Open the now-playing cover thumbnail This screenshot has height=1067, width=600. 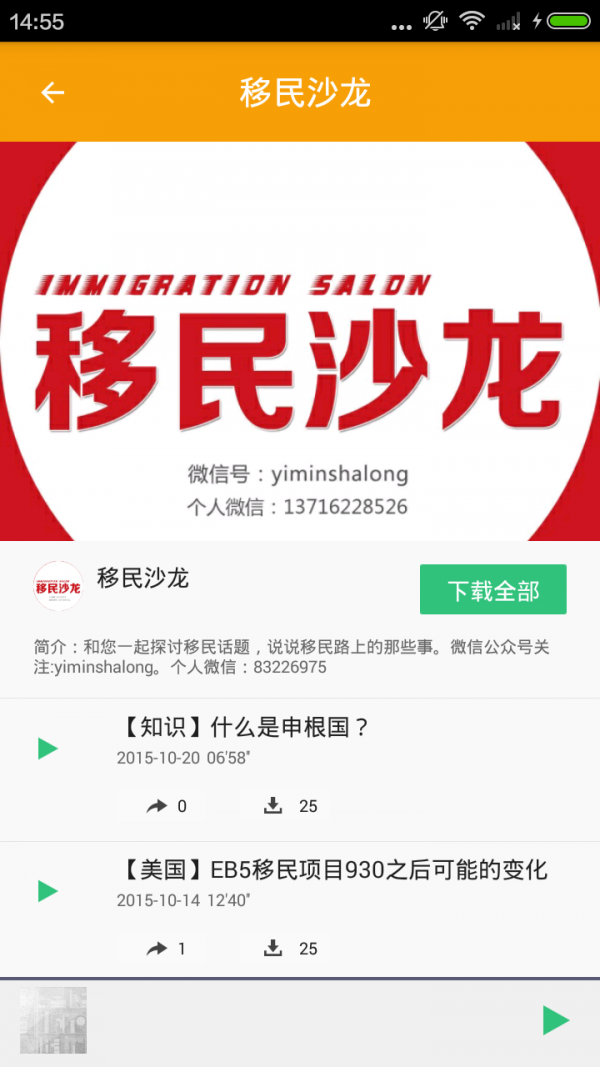click(54, 1020)
